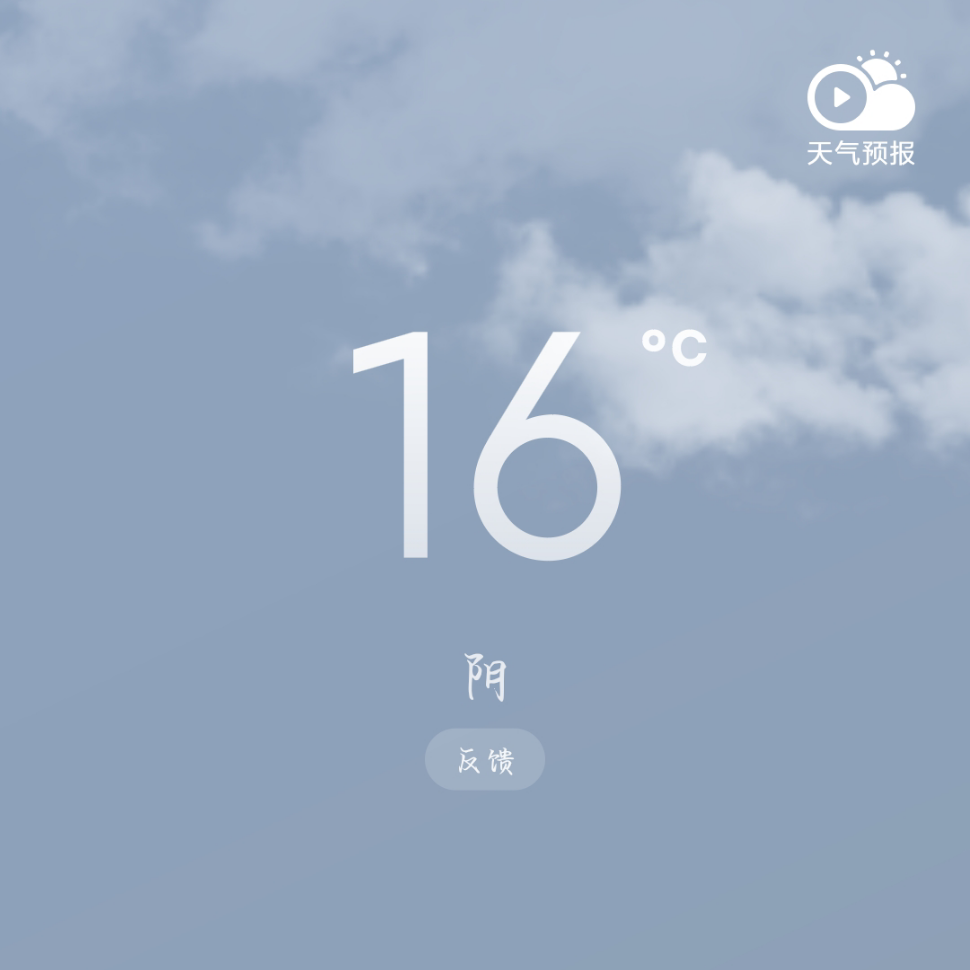This screenshot has width=970, height=970.
Task: Open the 天气预报 video forecast
Action: pos(860,108)
